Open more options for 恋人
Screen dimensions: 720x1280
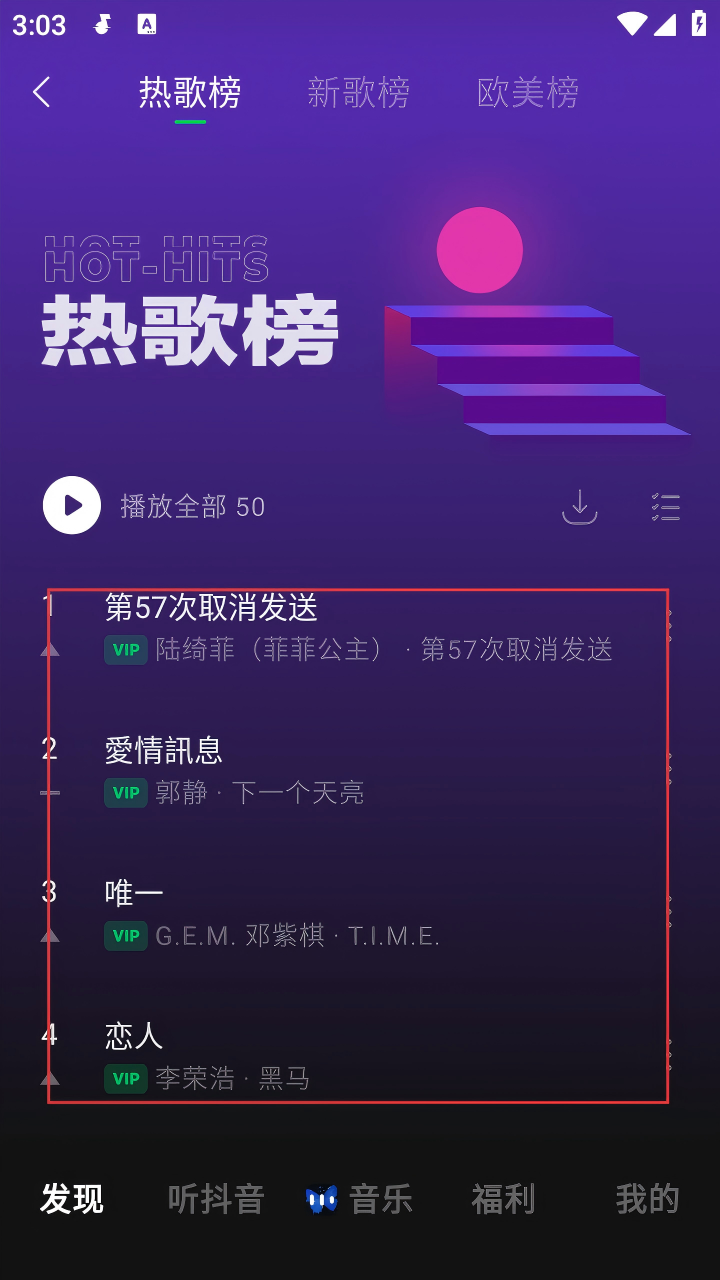pos(669,1056)
